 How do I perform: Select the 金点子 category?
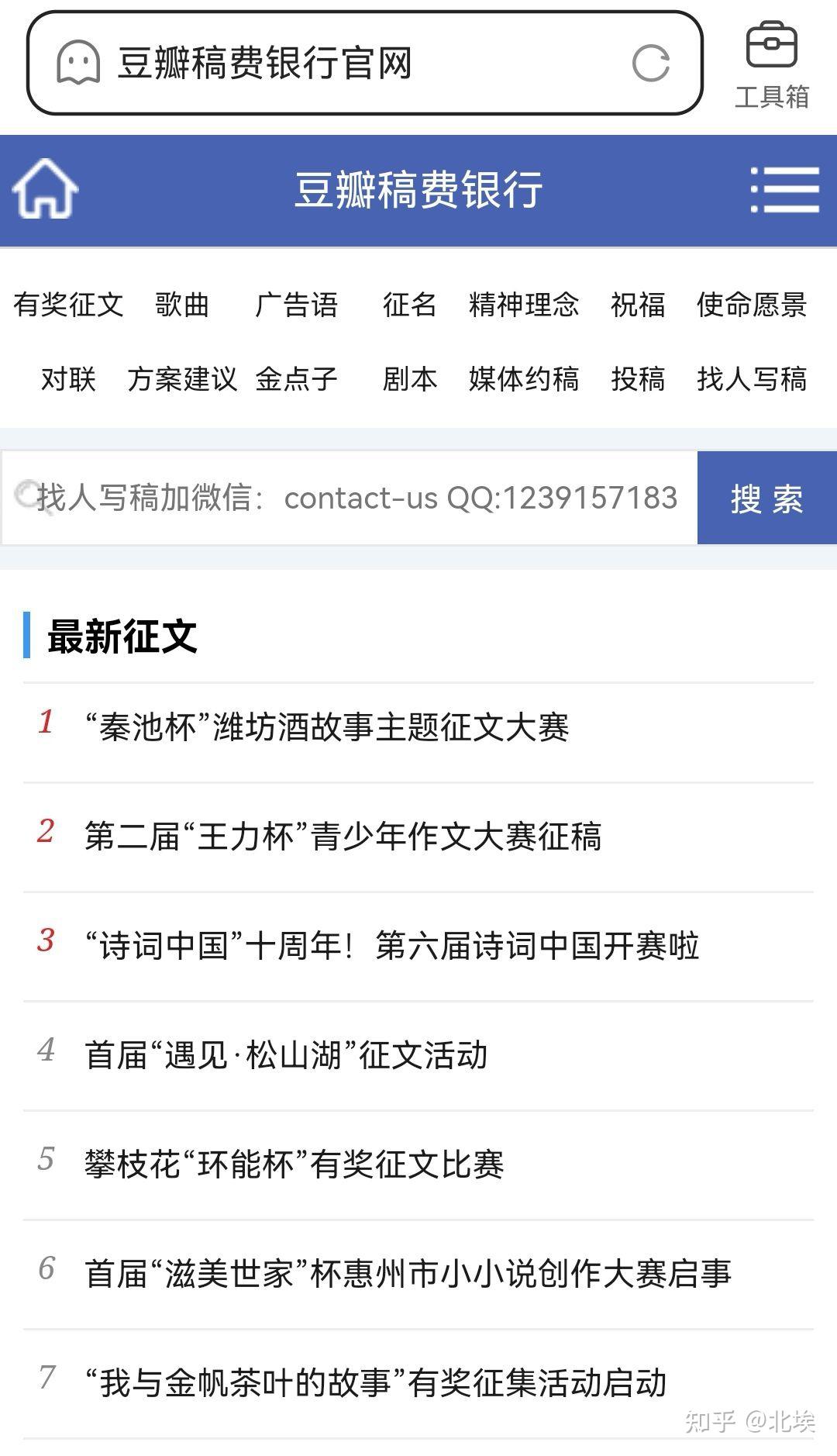[x=296, y=379]
